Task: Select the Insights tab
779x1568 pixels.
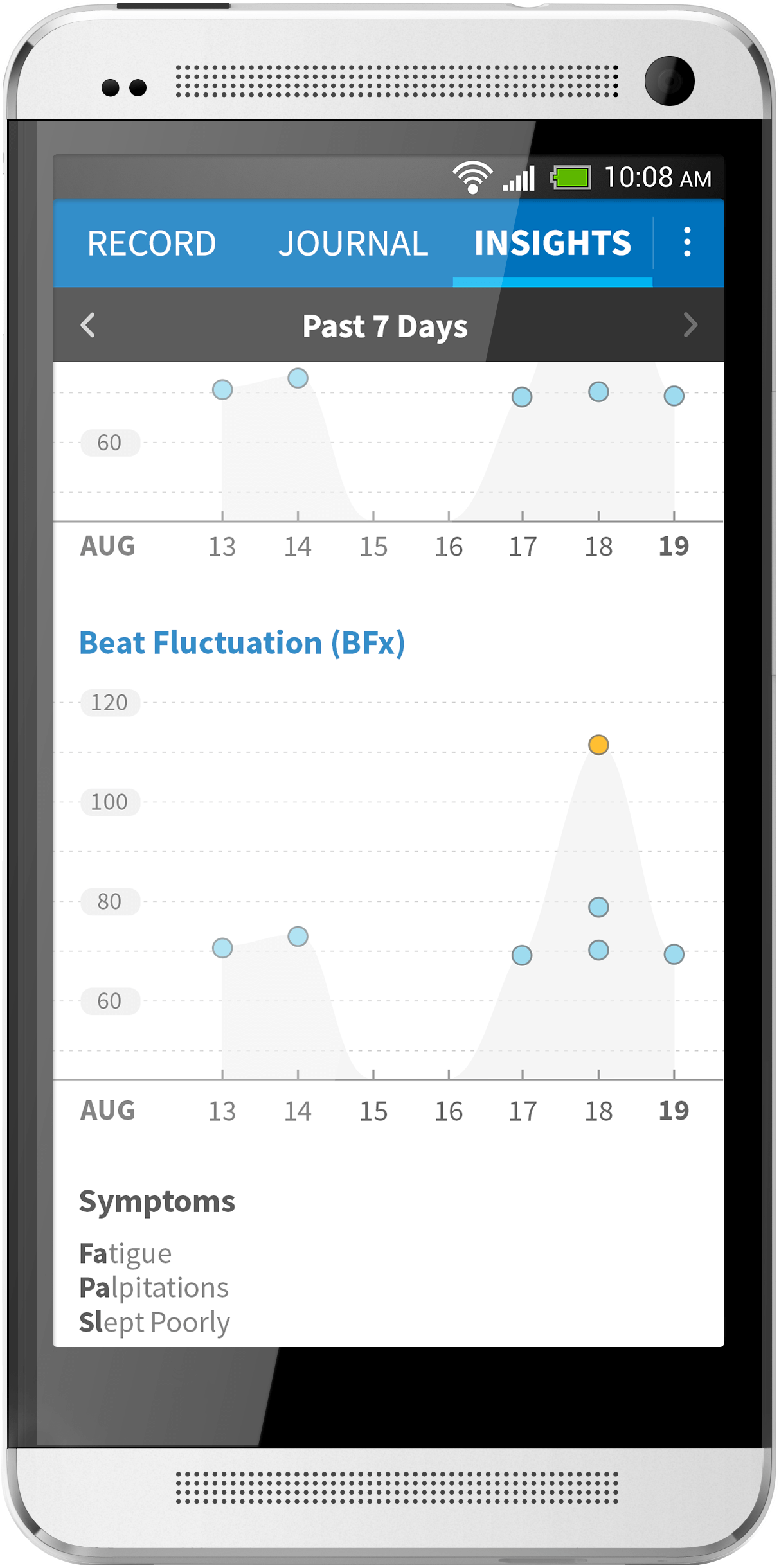Action: click(x=553, y=243)
